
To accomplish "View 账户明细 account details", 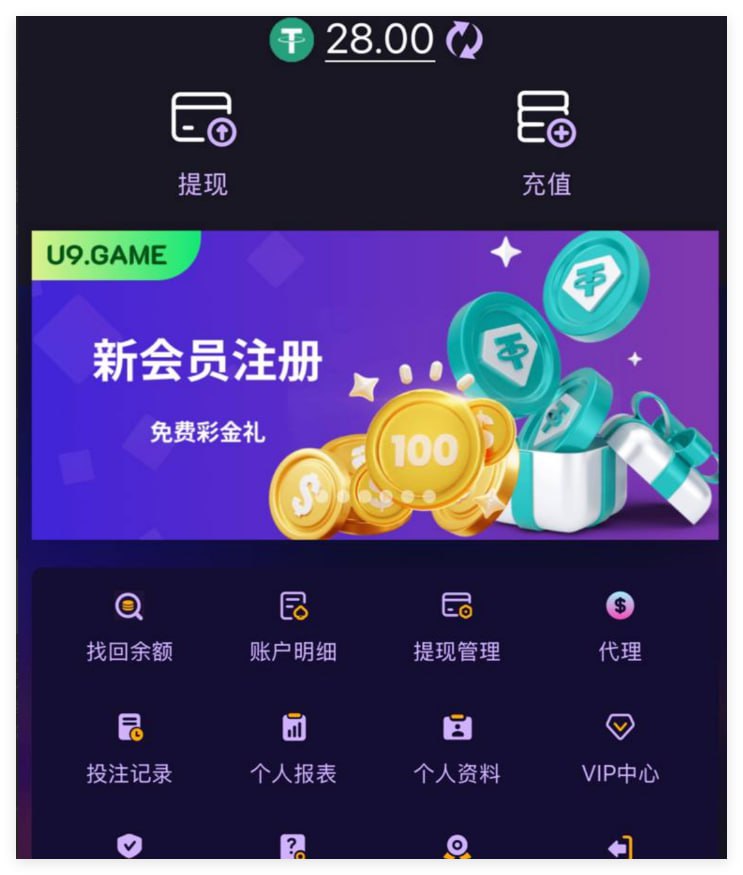I will pos(293,627).
